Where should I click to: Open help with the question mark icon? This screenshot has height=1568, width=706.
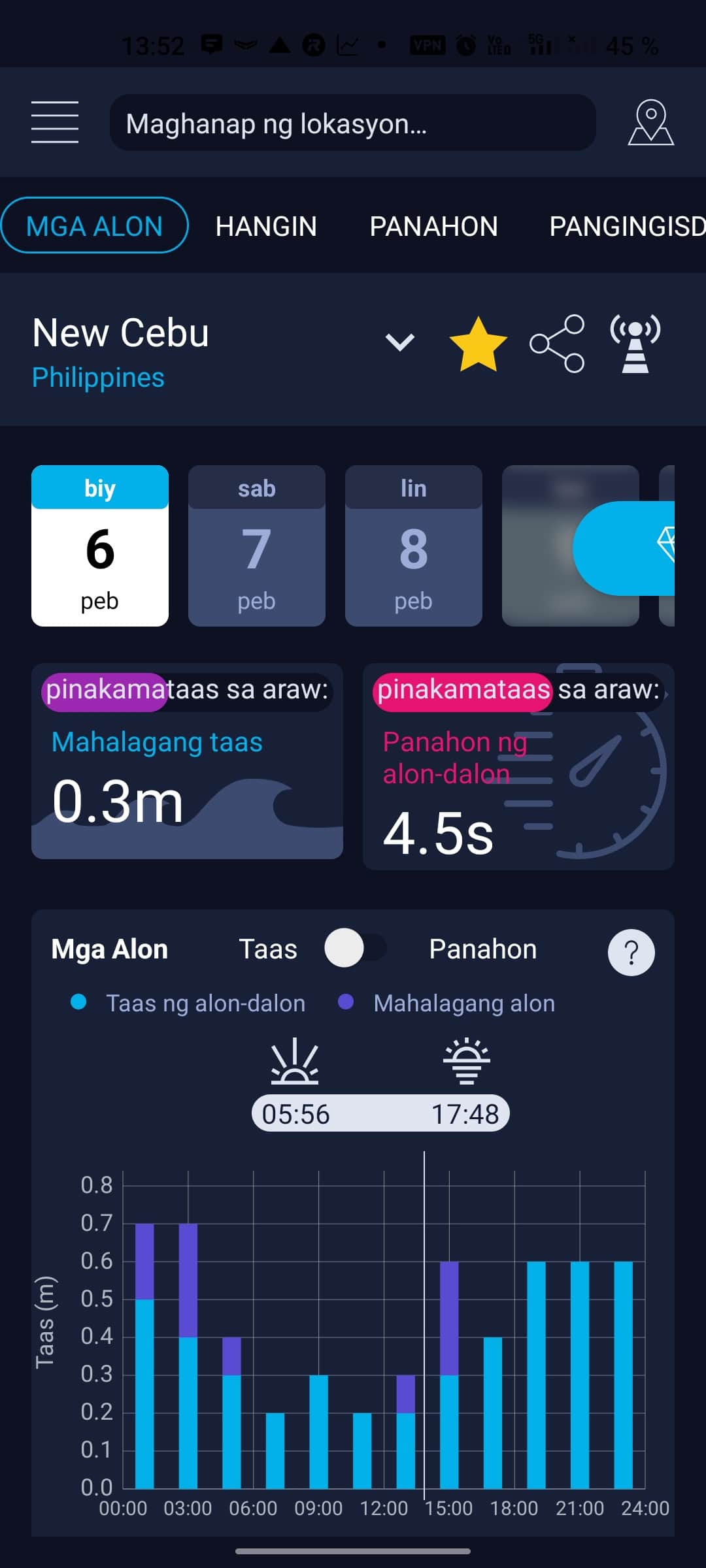[630, 951]
